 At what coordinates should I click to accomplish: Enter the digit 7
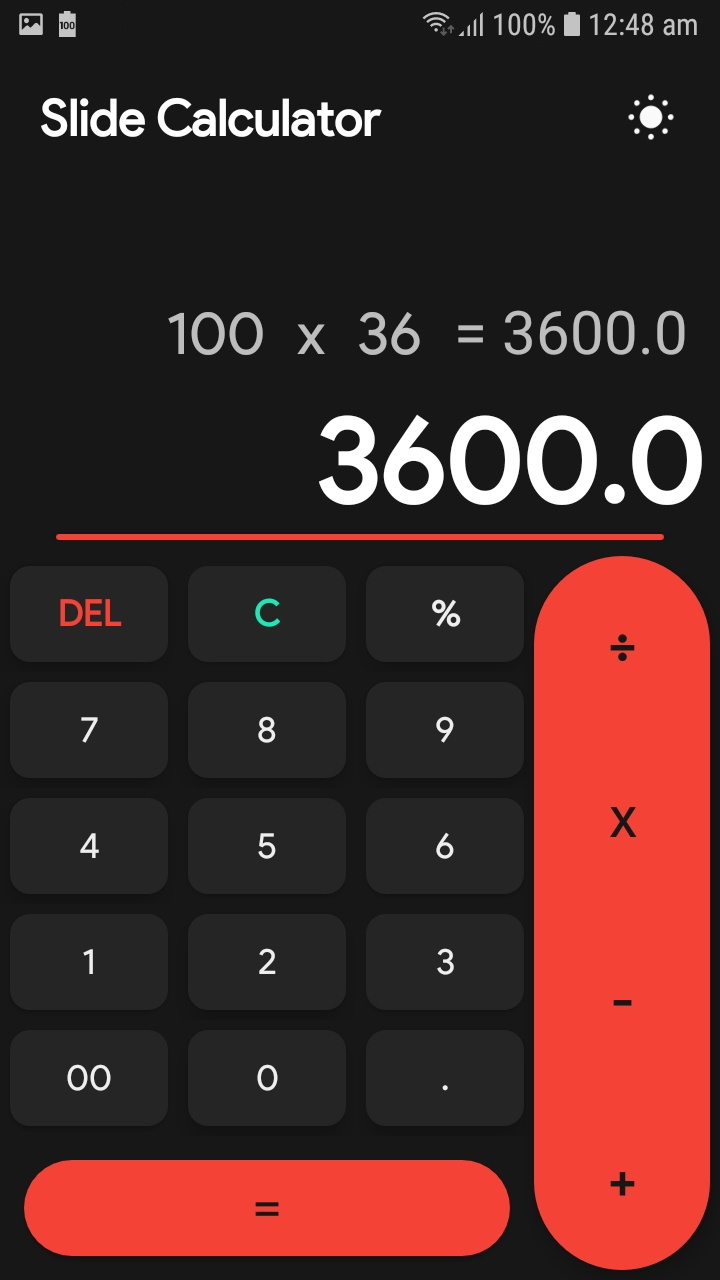tap(89, 730)
